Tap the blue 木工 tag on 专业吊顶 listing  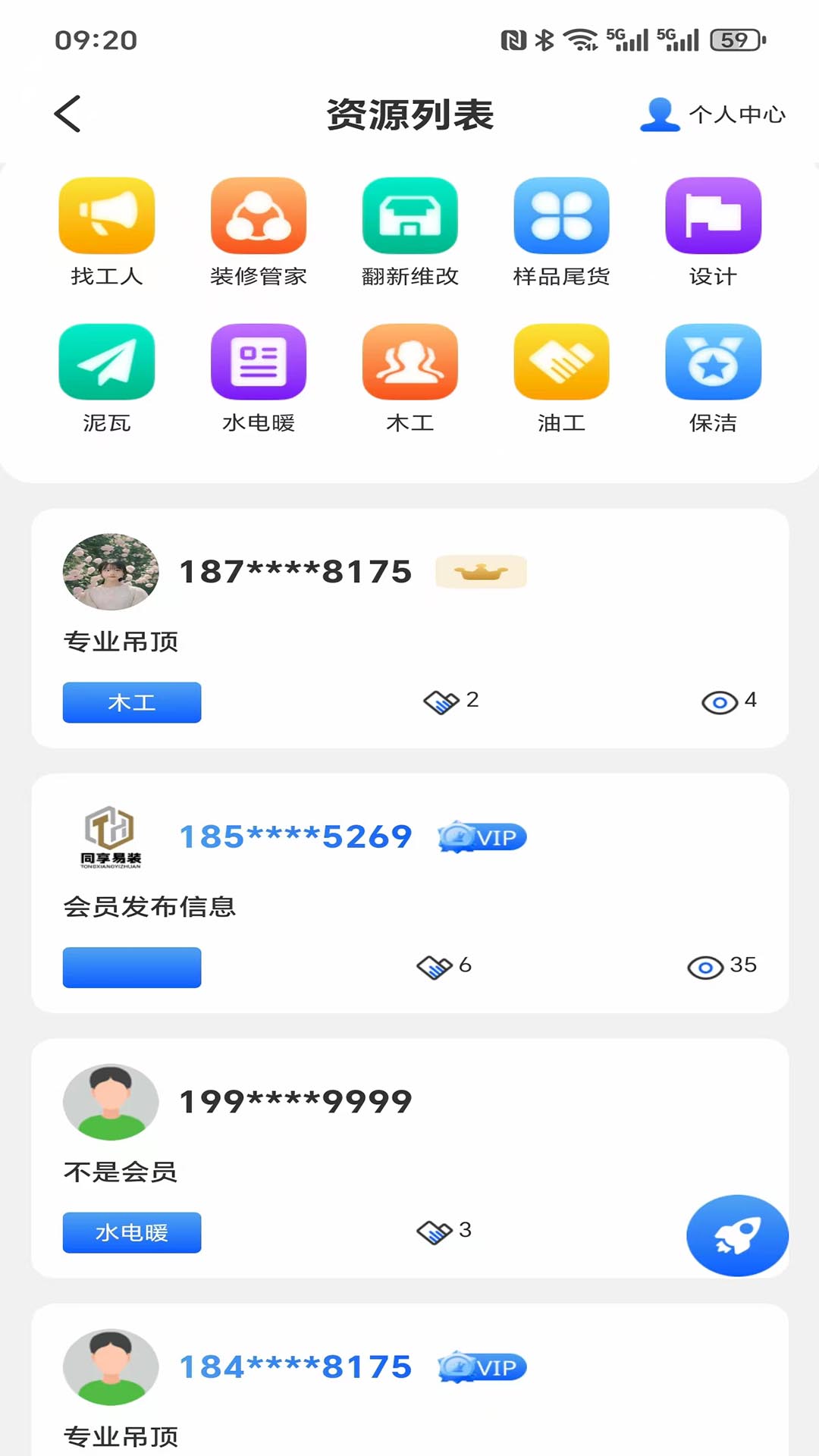tap(130, 702)
